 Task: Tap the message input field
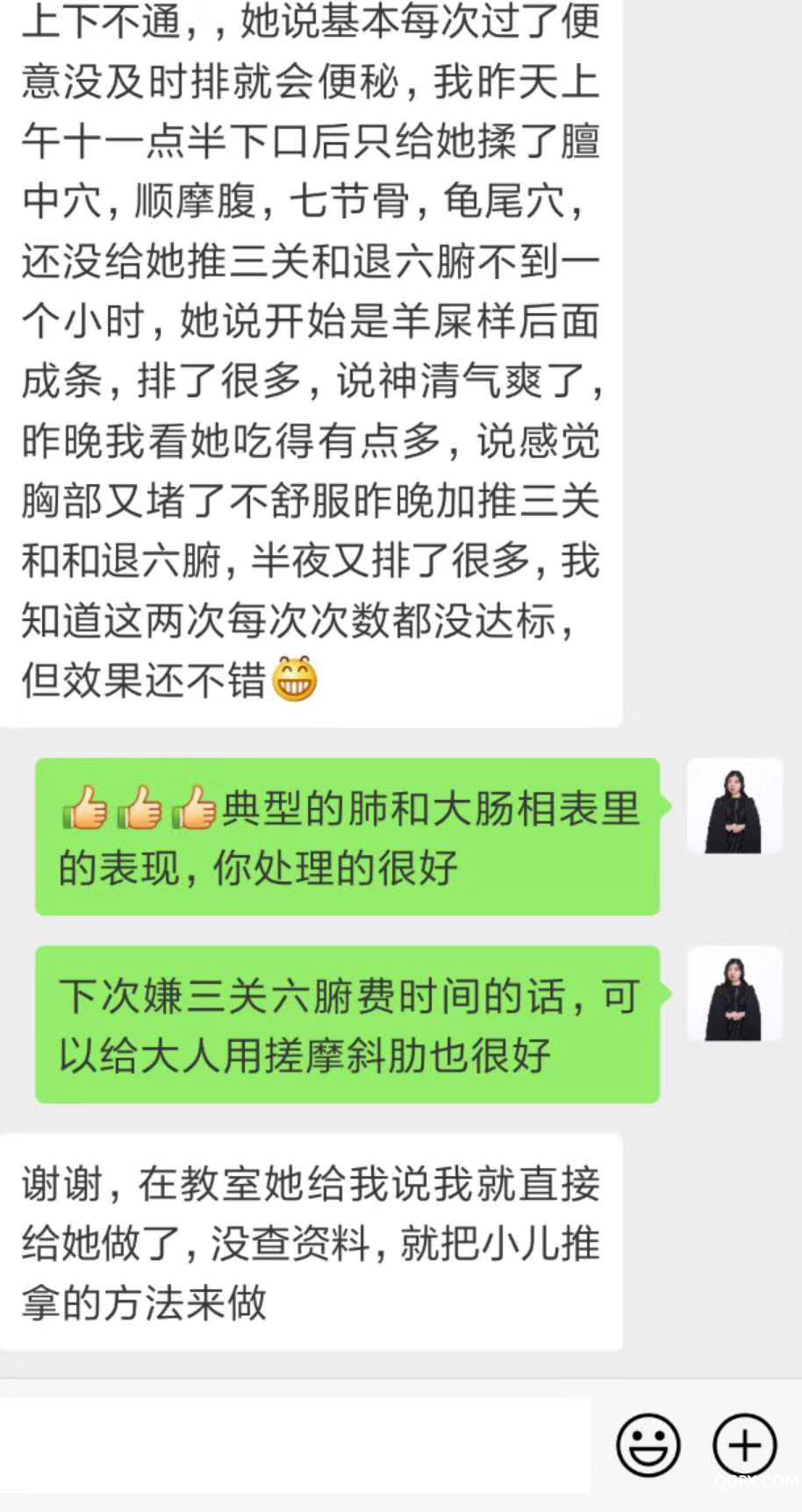click(x=295, y=1445)
